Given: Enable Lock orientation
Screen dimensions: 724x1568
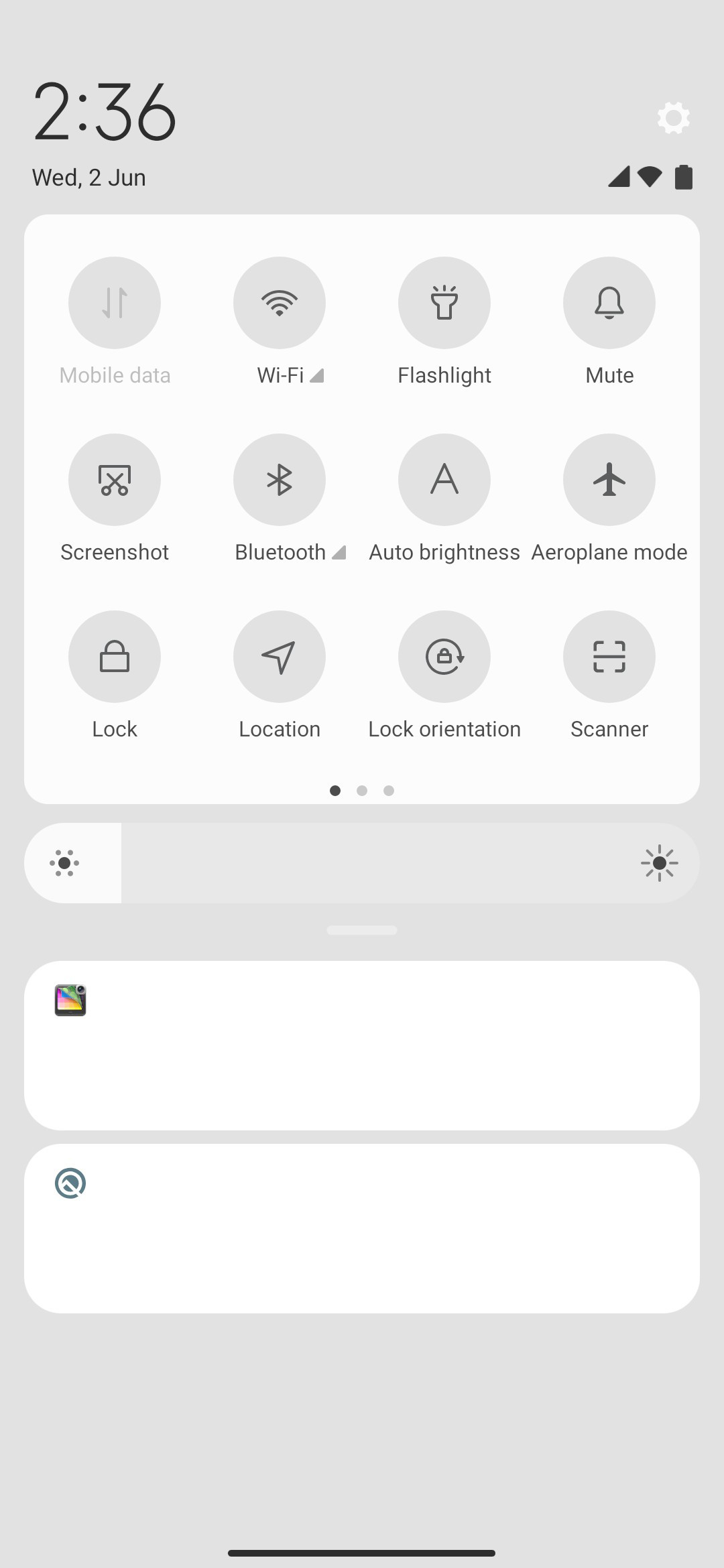Looking at the screenshot, I should point(444,657).
